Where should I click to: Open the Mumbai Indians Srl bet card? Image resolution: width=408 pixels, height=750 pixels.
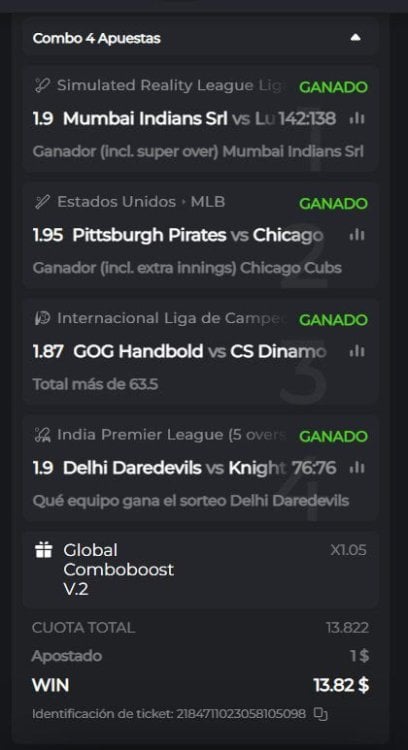200,119
